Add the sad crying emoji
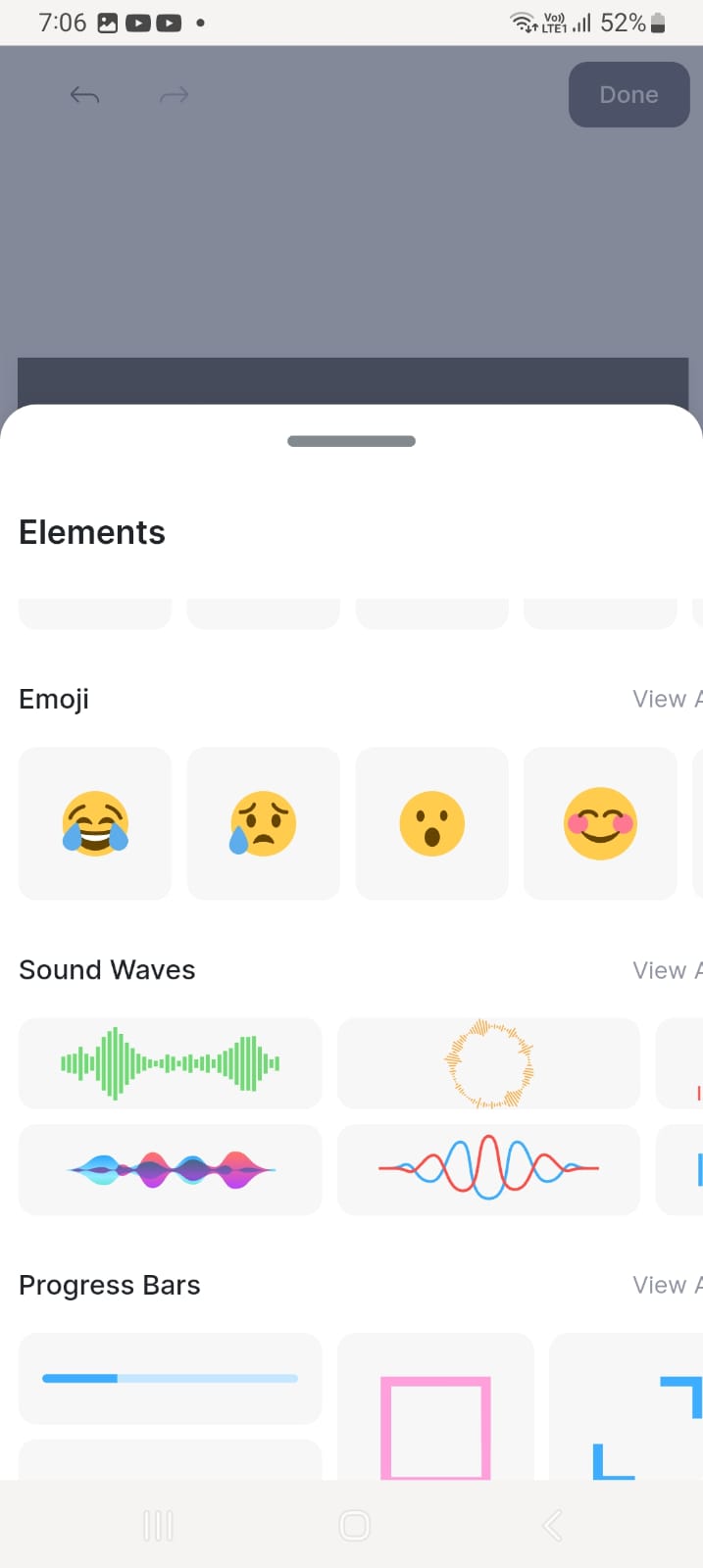Image resolution: width=703 pixels, height=1568 pixels. 263,823
